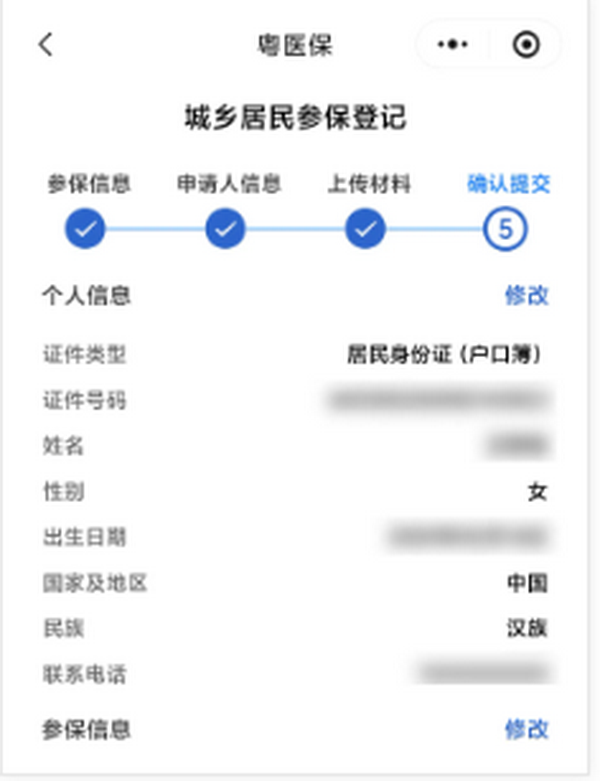
Task: Go back from the 粤医保 page
Action: tap(46, 45)
